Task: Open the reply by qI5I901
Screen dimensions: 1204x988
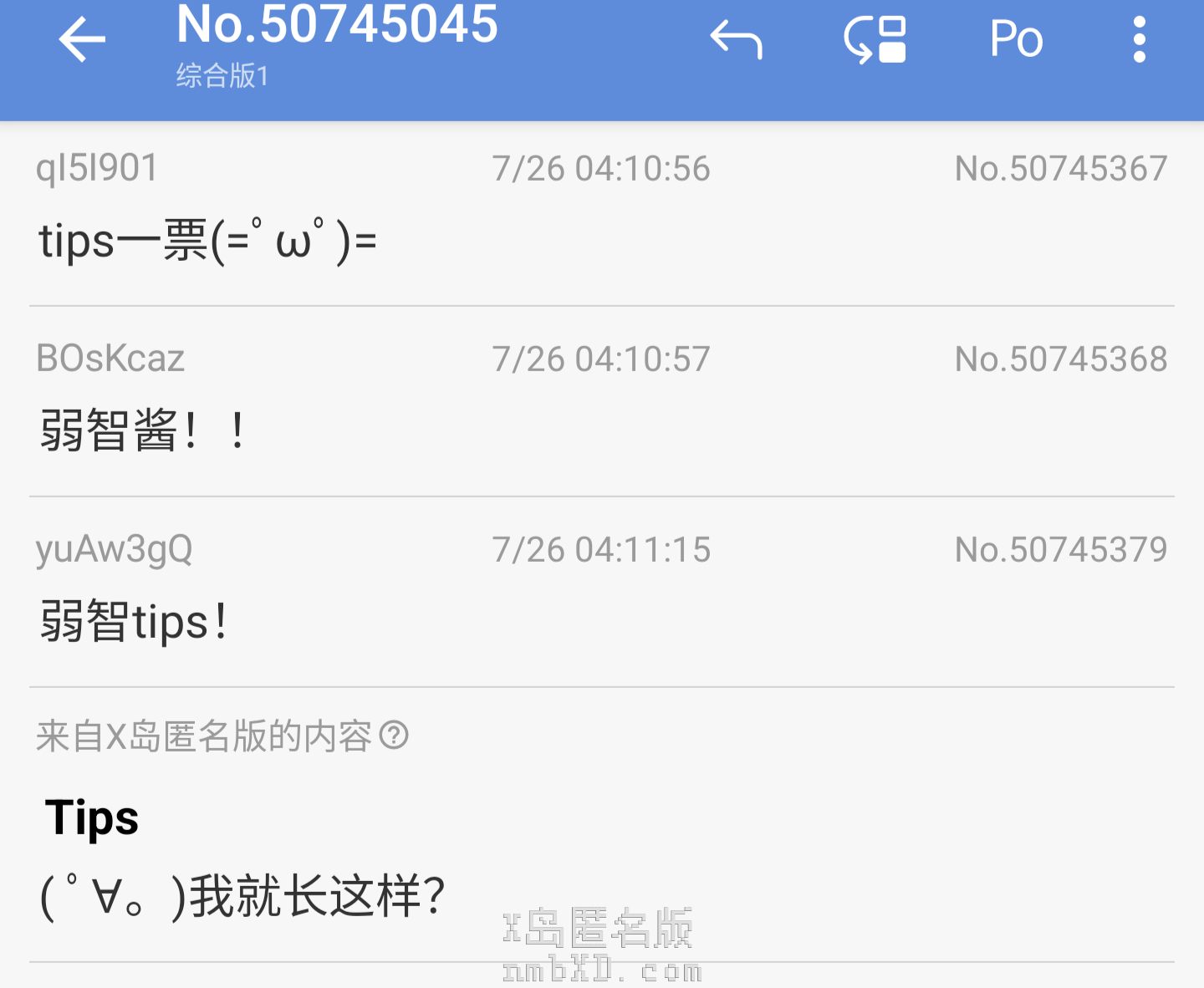Action: [x=602, y=213]
